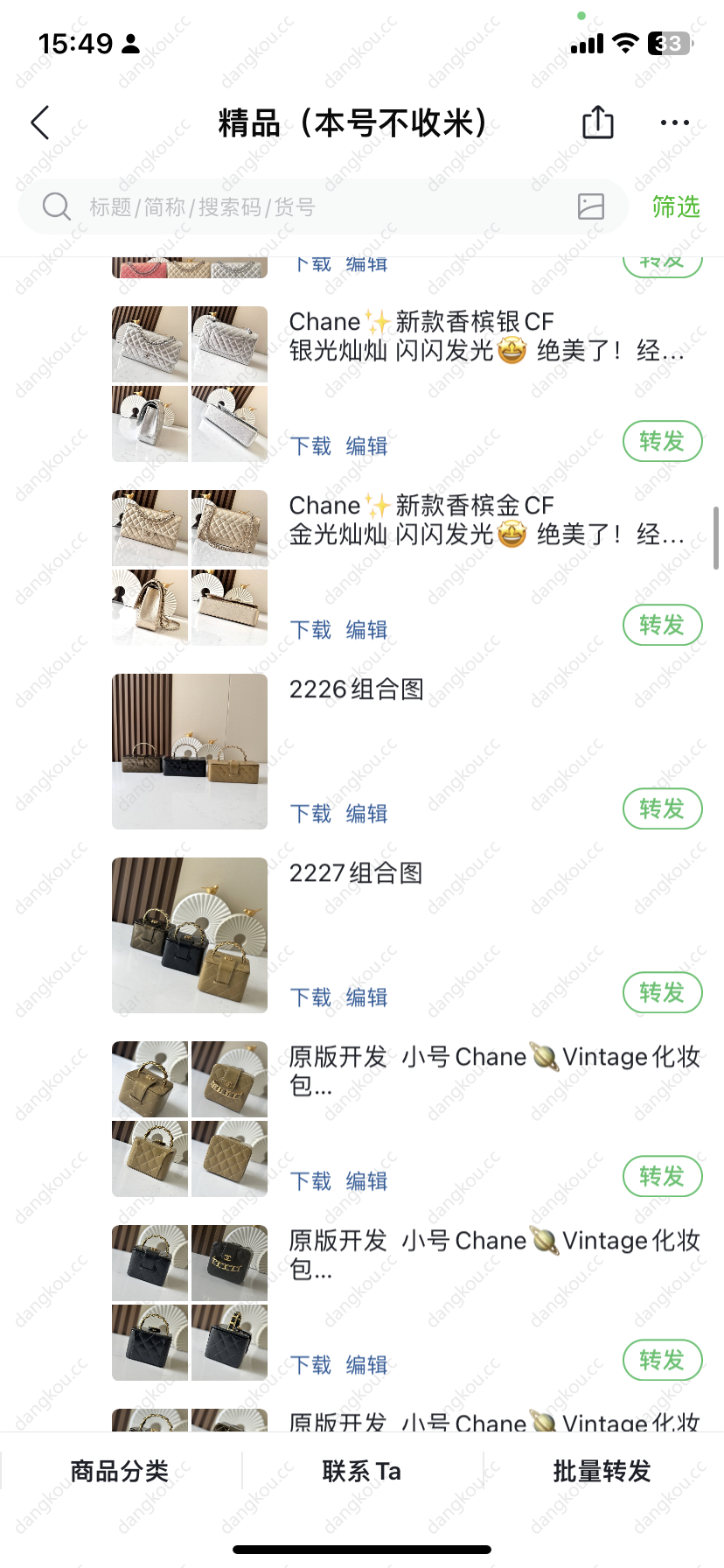This screenshot has width=724, height=1568.
Task: Tap 转发 for the silver CF bag
Action: tap(663, 441)
